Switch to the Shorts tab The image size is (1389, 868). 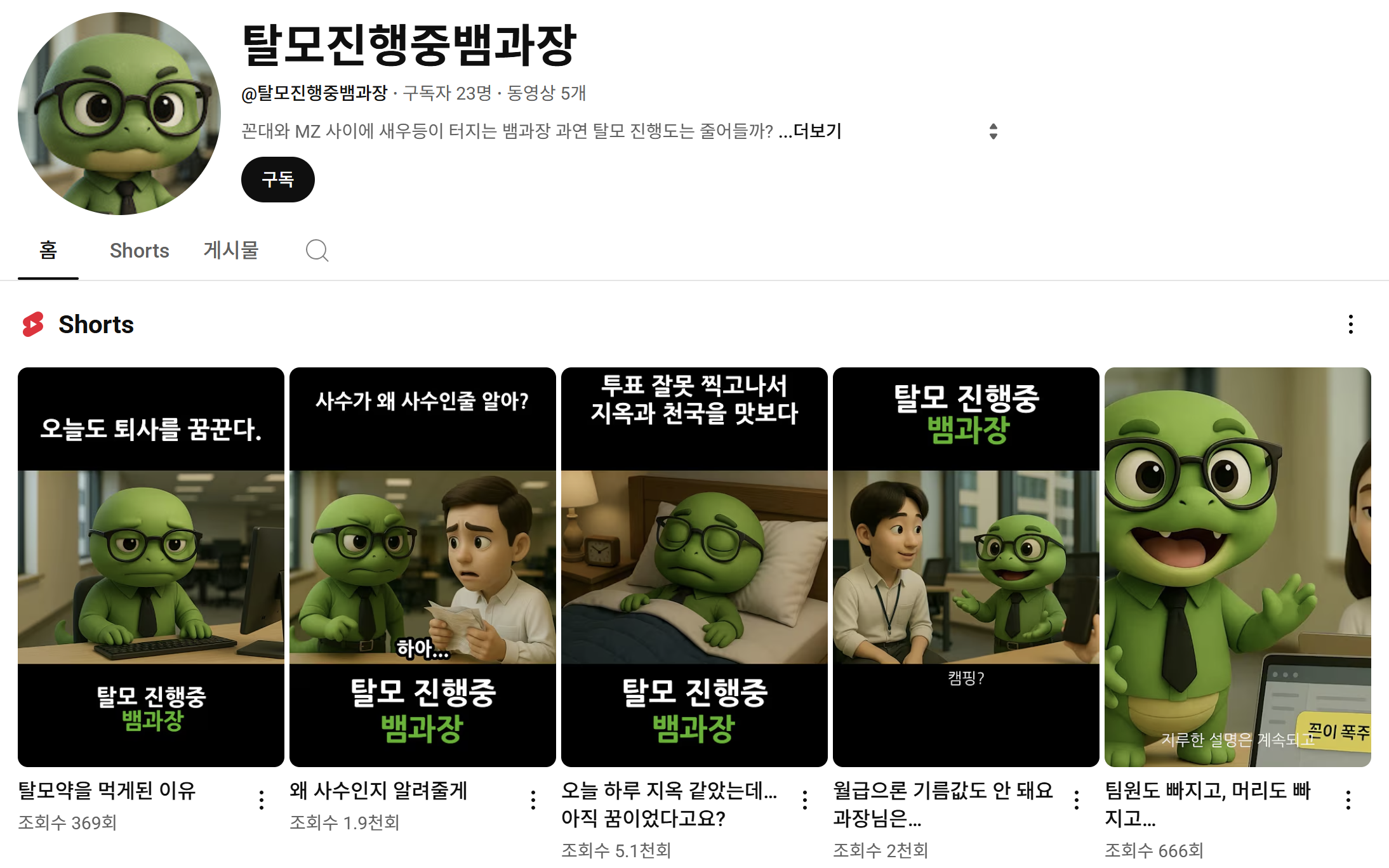pos(139,251)
